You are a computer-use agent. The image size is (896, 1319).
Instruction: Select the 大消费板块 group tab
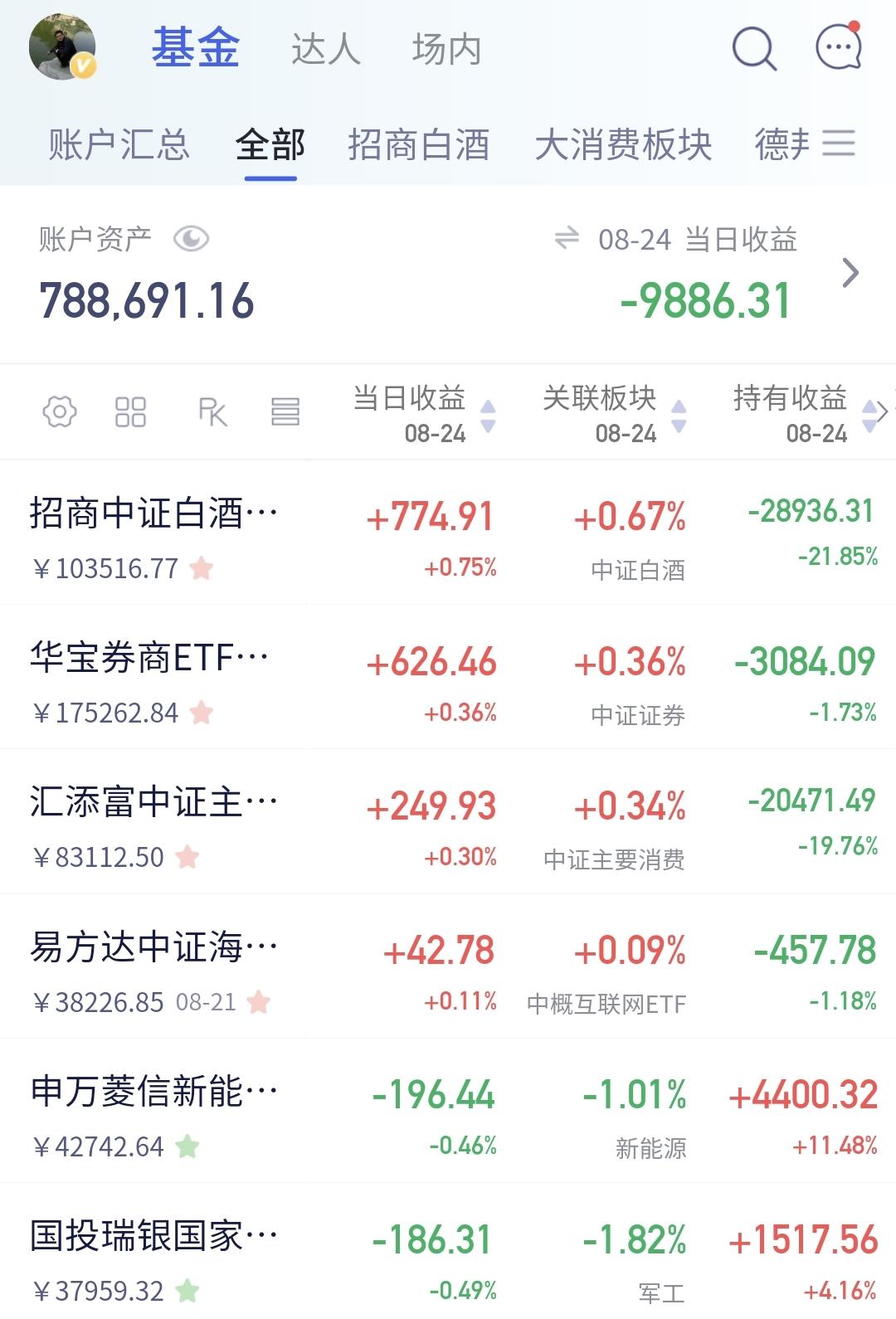(x=623, y=144)
